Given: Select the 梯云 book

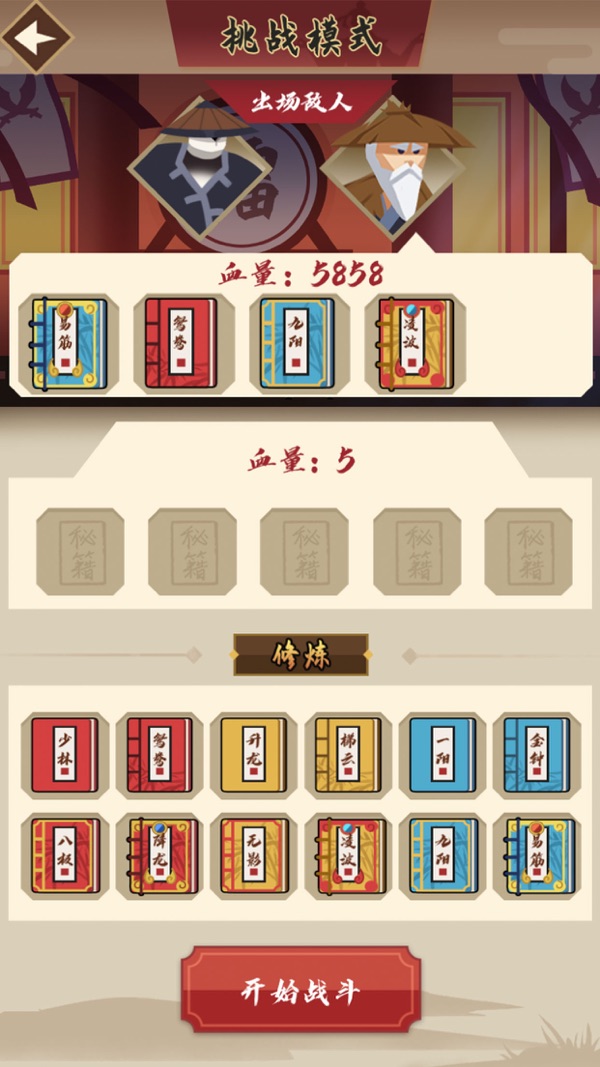Looking at the screenshot, I should pos(347,756).
